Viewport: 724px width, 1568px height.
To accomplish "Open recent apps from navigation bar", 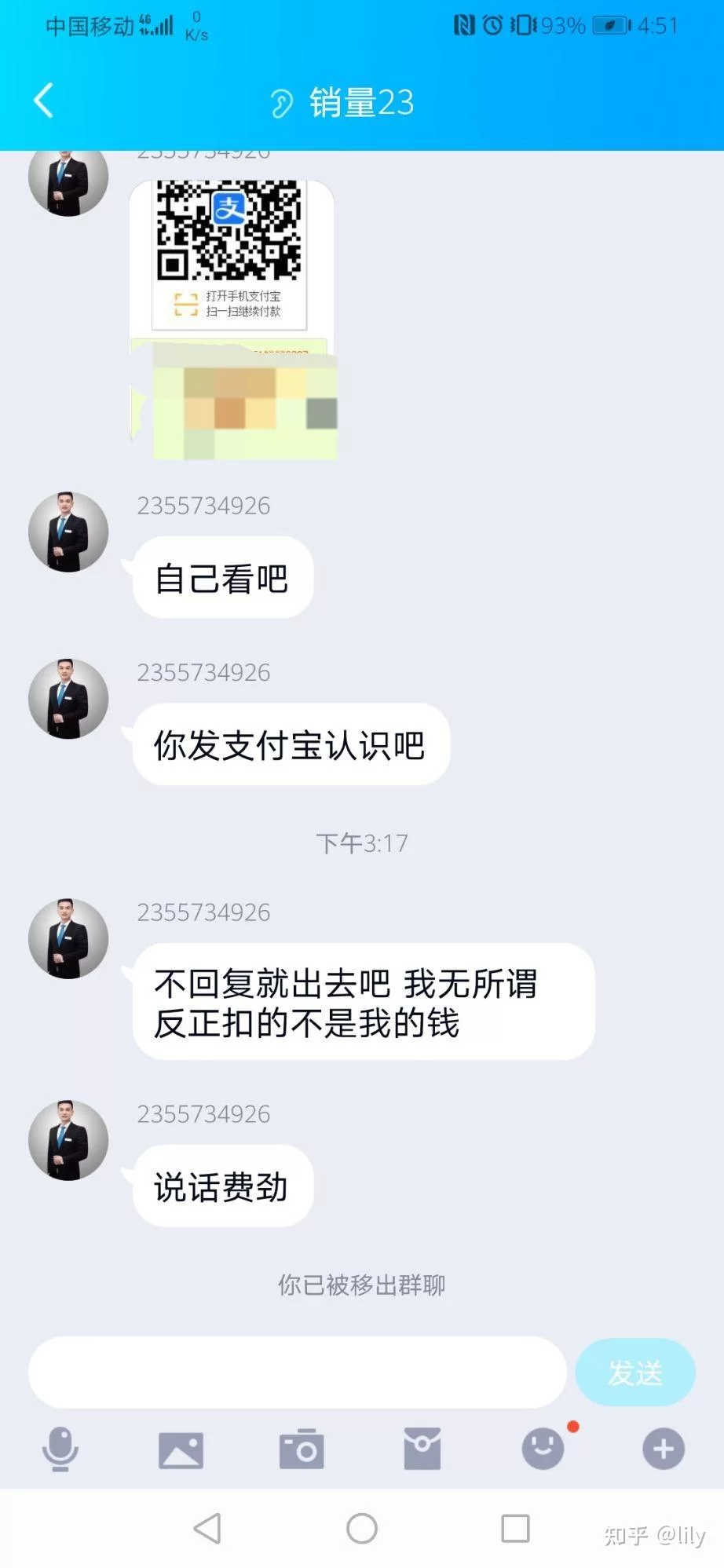I will tap(515, 1528).
